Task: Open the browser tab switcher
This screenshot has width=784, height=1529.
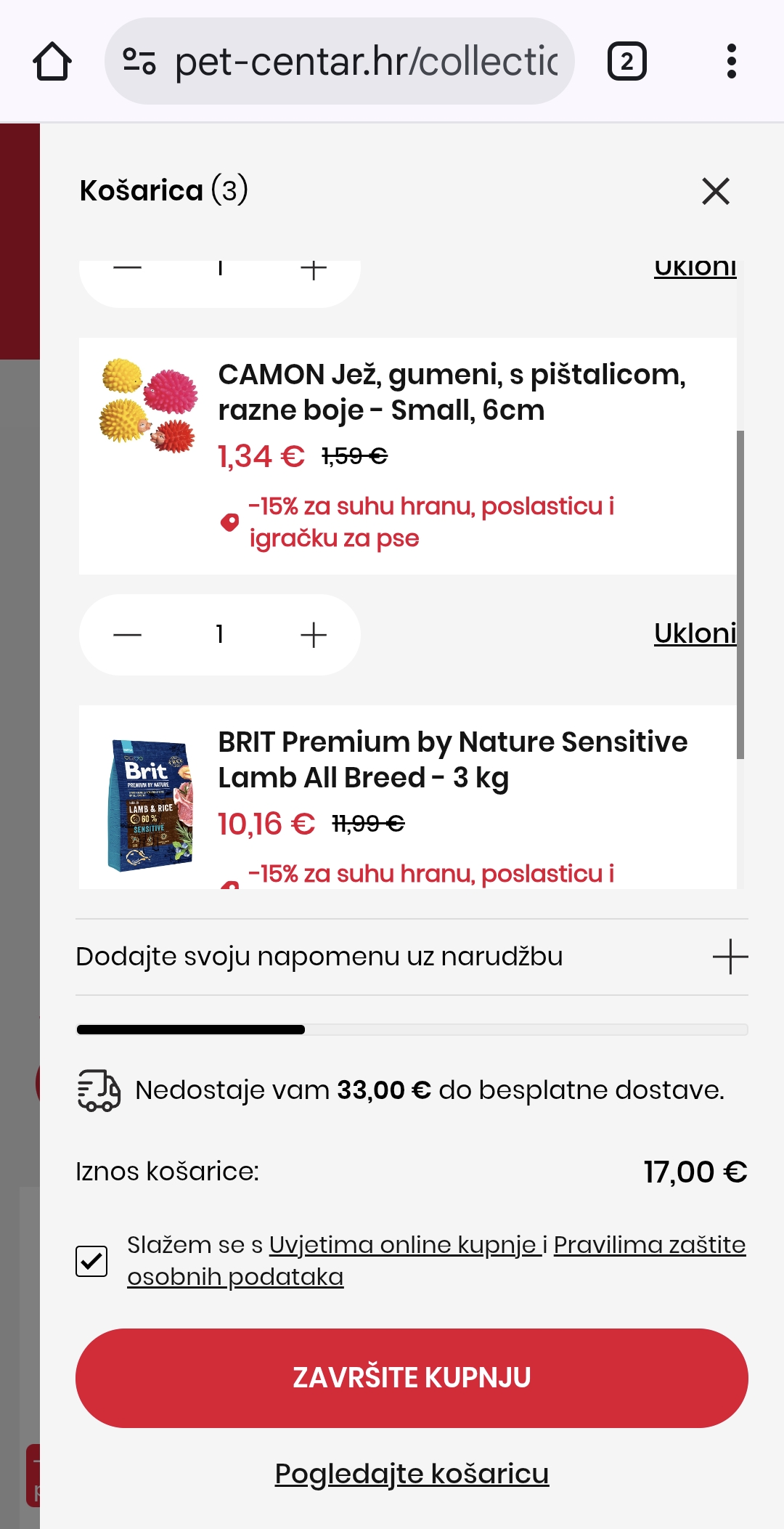Action: pyautogui.click(x=626, y=62)
